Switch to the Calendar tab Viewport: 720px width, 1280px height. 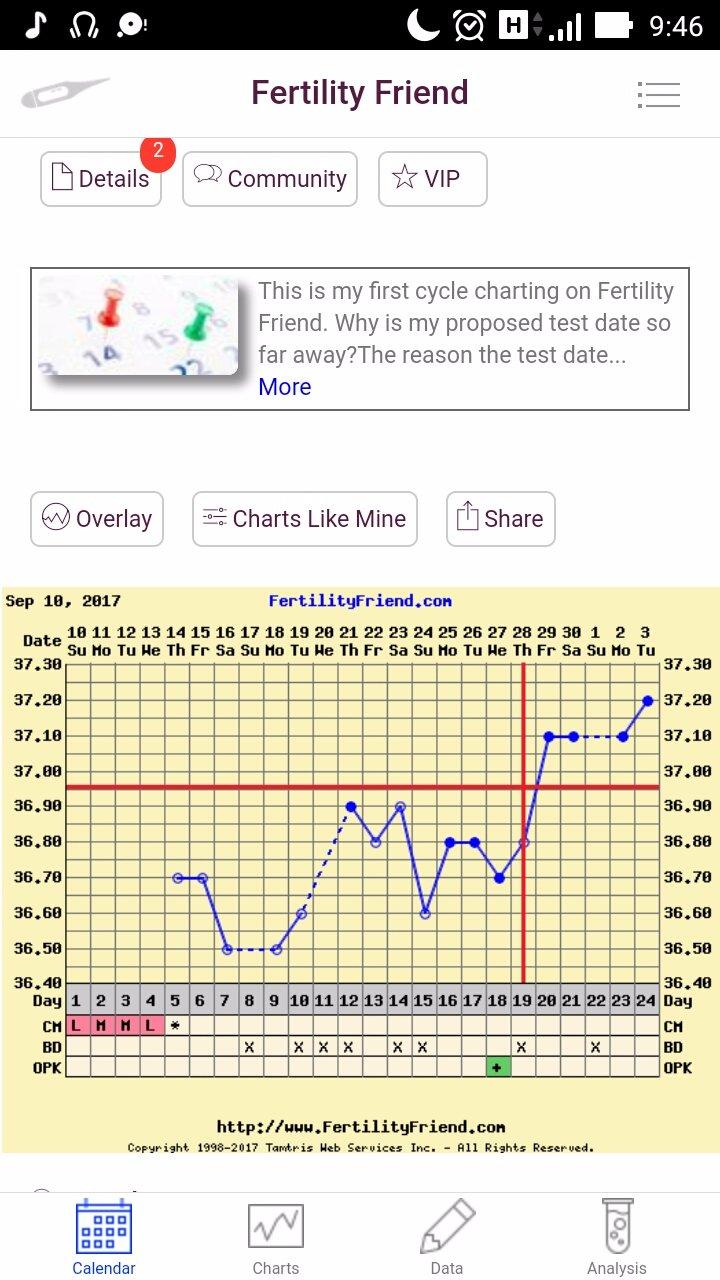pos(104,1239)
